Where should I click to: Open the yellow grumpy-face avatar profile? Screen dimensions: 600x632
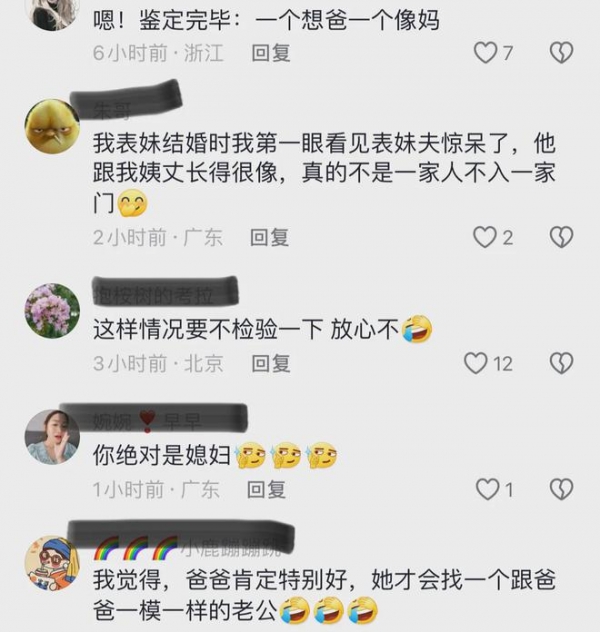52,126
